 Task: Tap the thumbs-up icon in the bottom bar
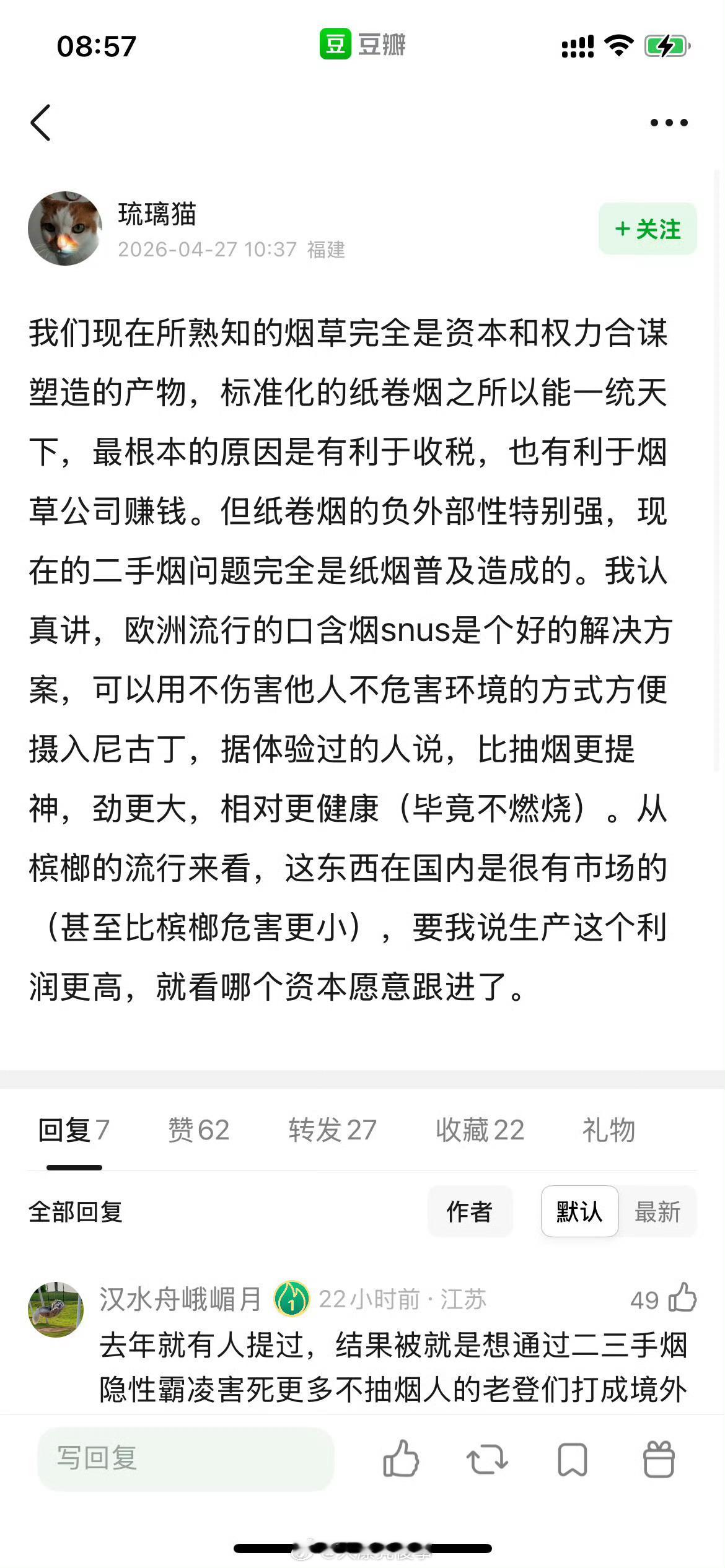pos(402,1461)
